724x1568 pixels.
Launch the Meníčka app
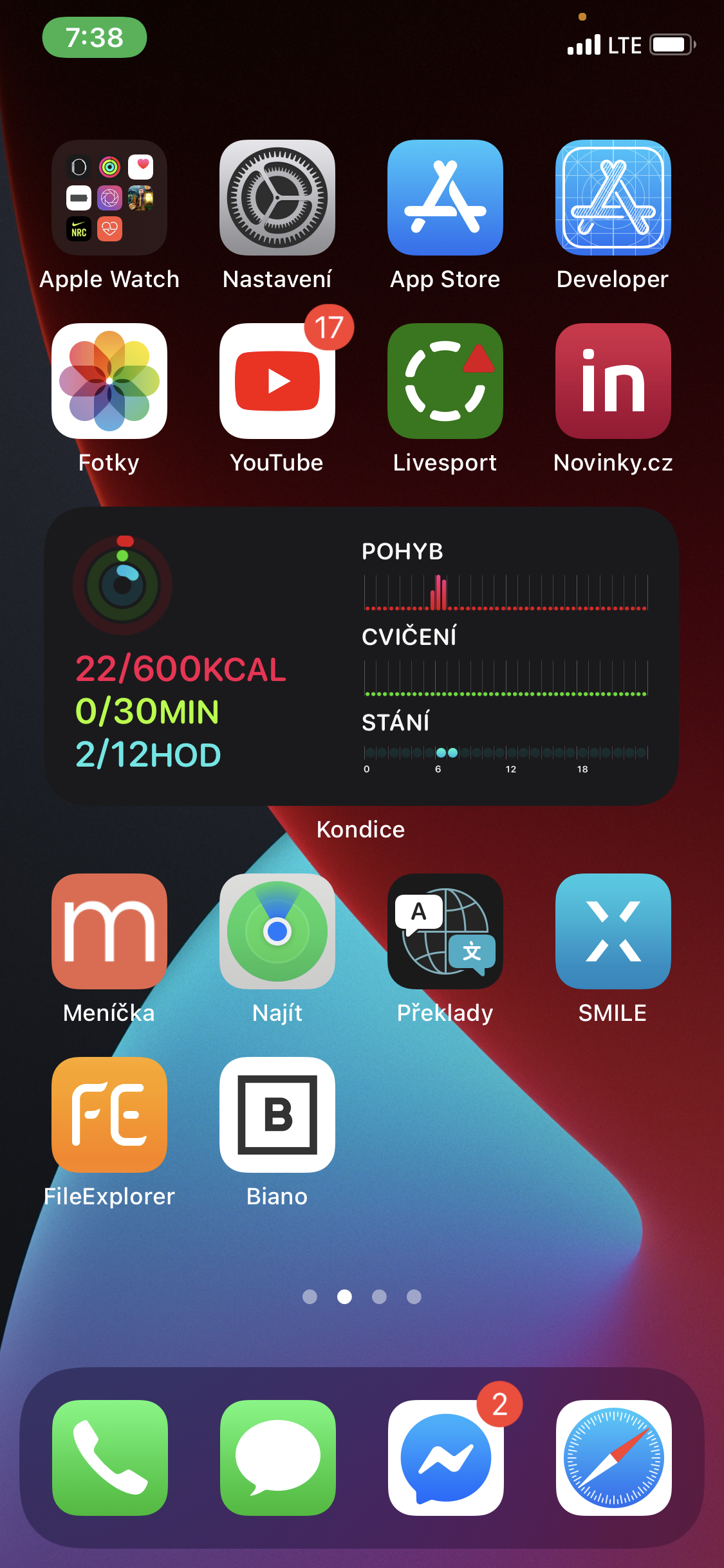click(109, 931)
